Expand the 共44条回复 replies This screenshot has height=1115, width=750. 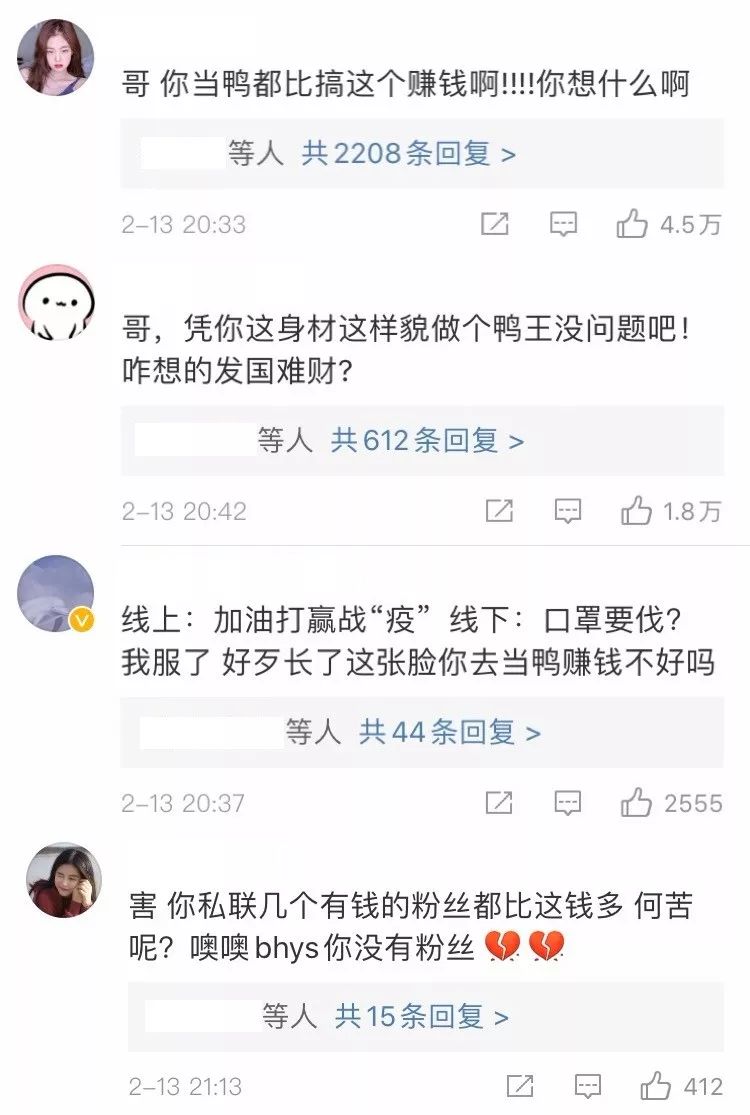(449, 732)
